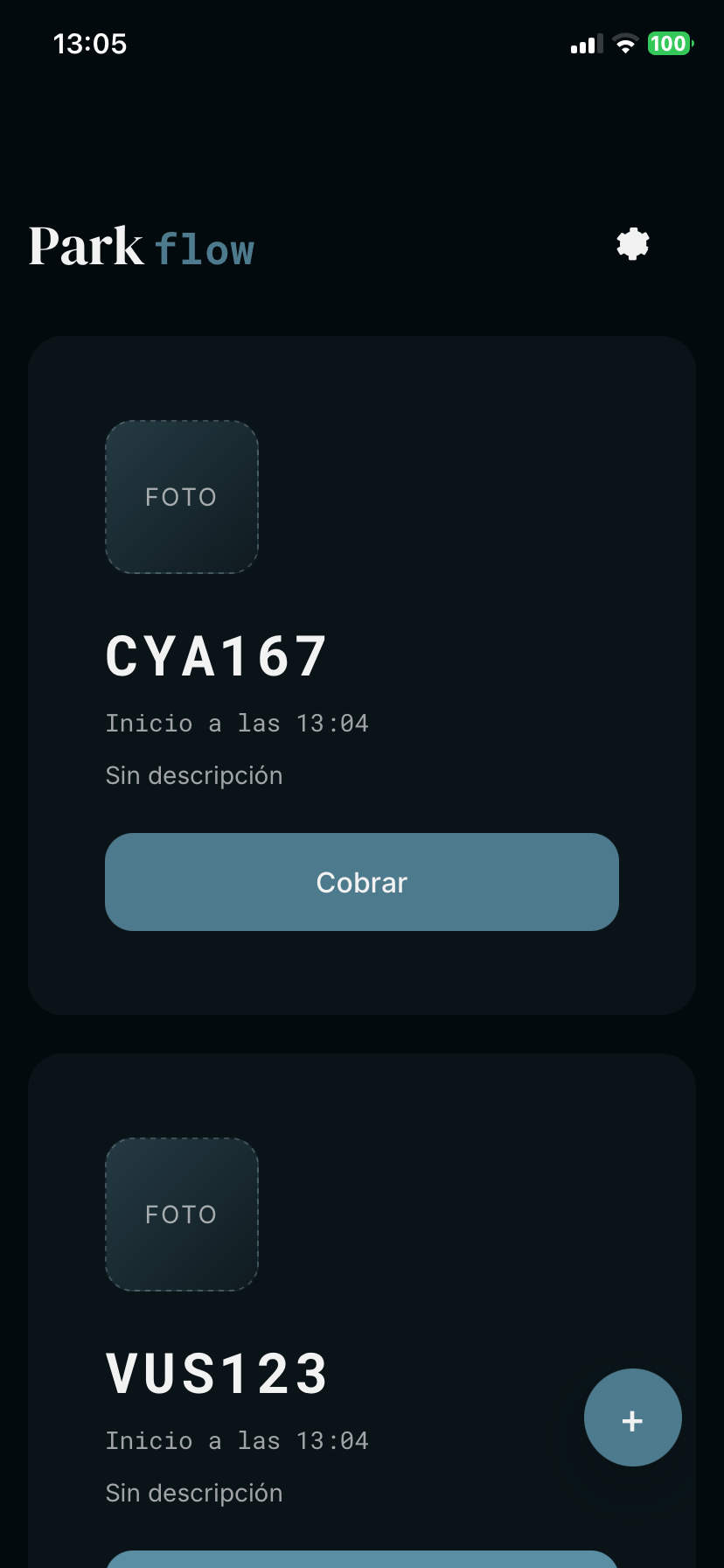
Task: Tap 'Inicio a las 13:04' on CYA167 card
Action: pos(237,723)
